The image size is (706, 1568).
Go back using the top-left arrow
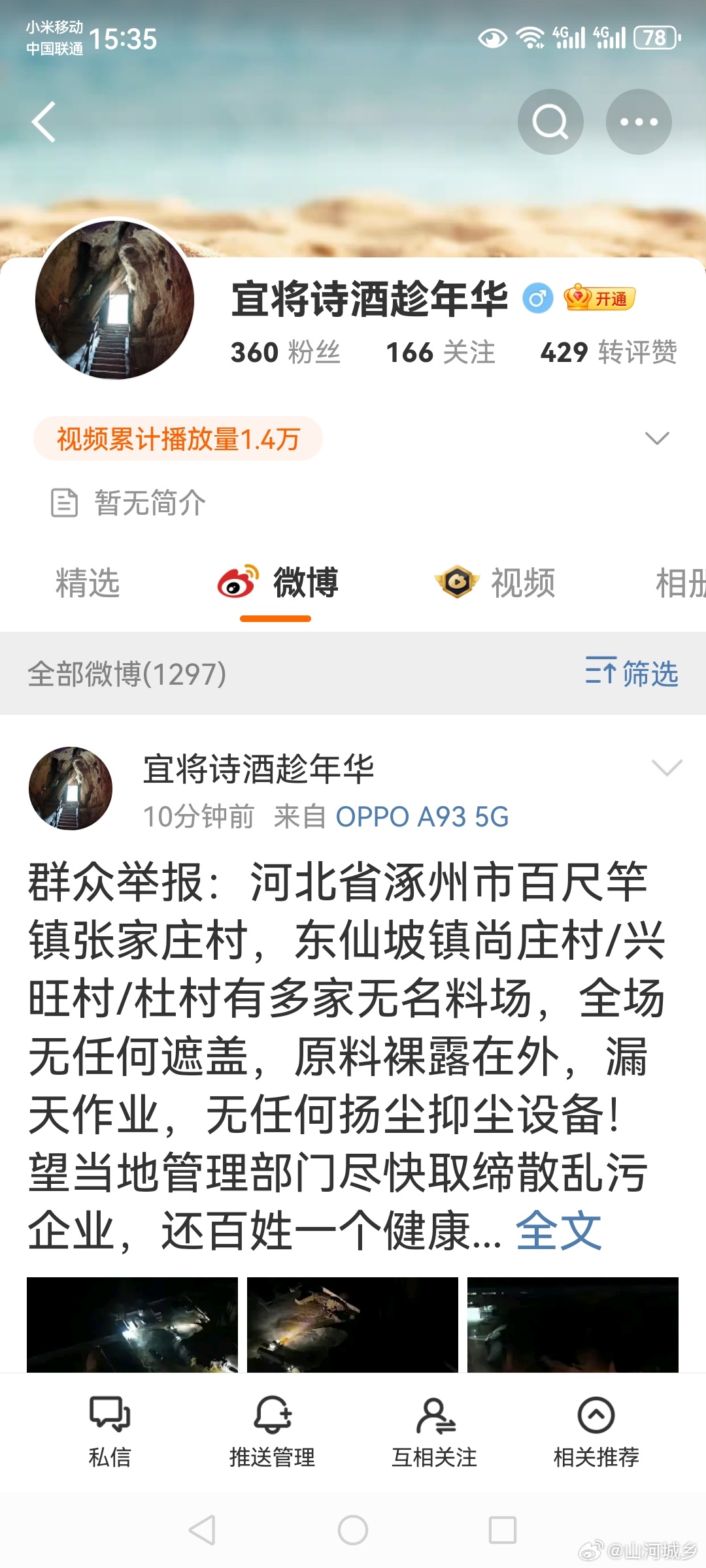[x=44, y=122]
